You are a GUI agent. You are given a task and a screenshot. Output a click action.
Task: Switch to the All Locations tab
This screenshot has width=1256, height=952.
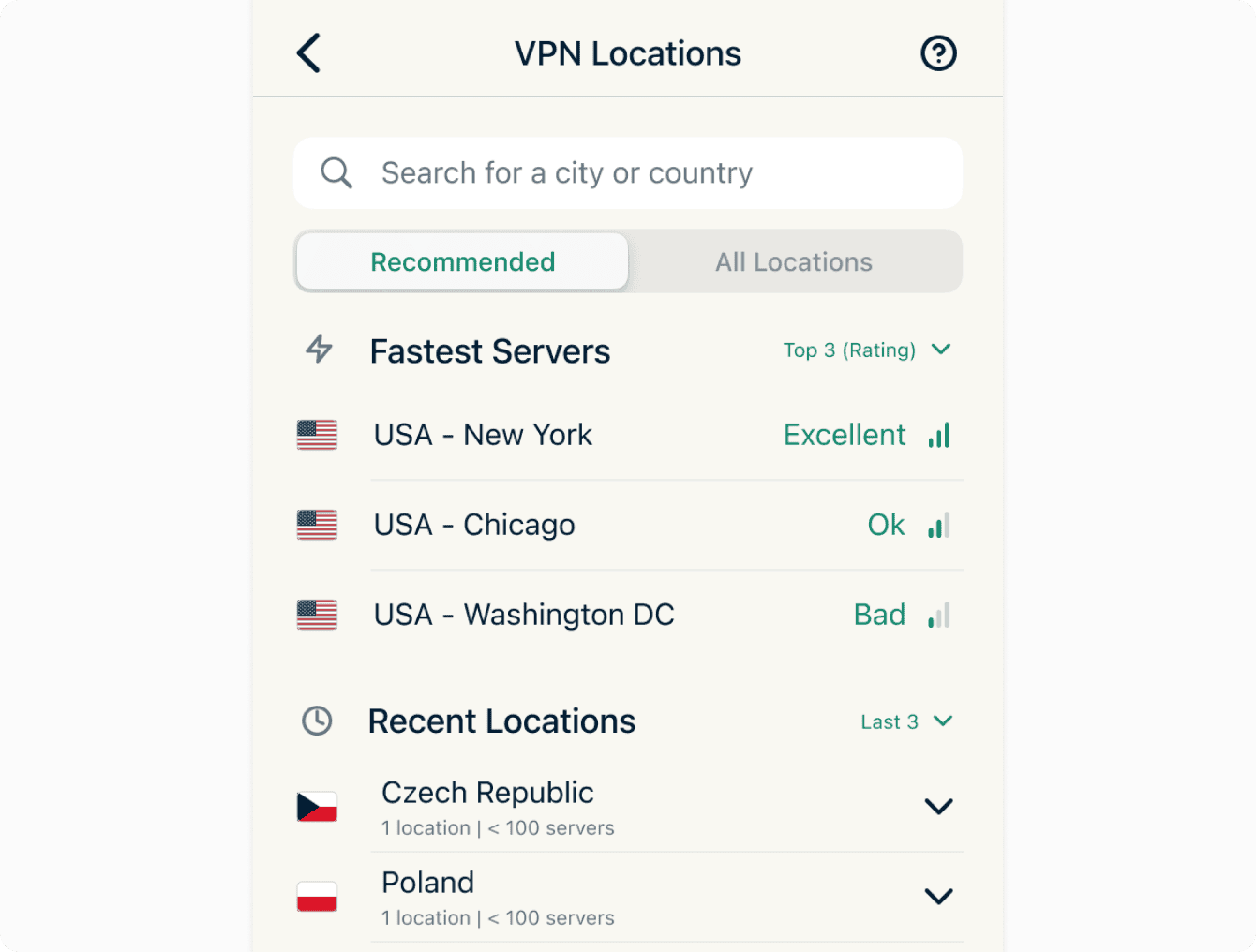[794, 261]
